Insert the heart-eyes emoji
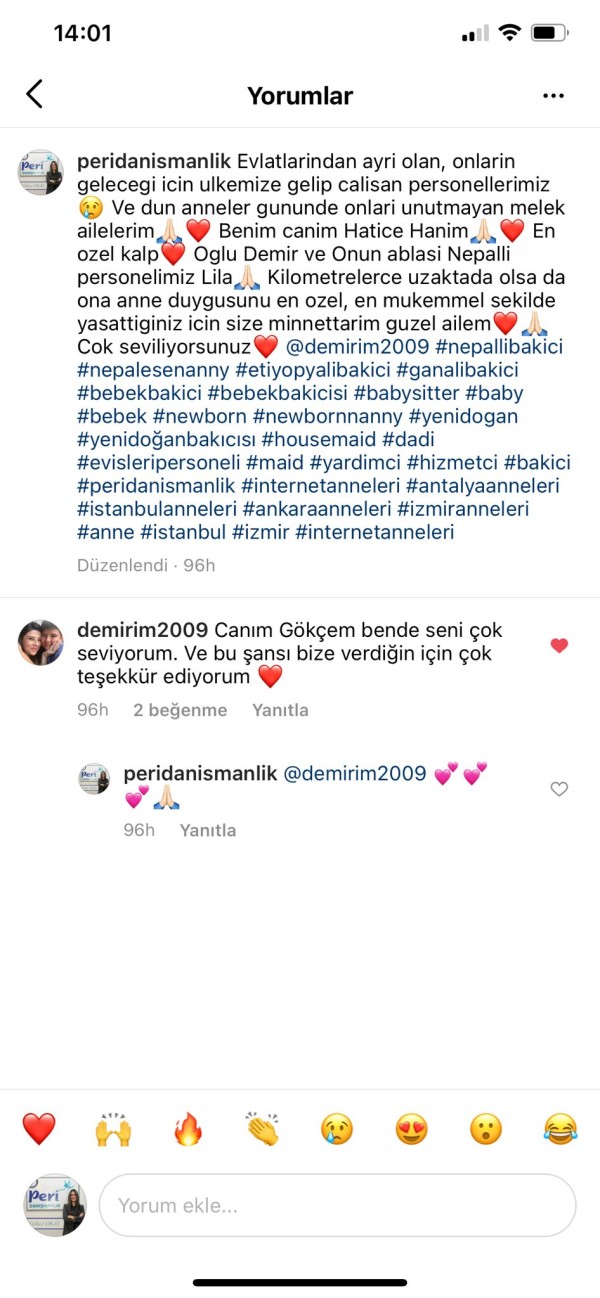The image size is (600, 1298). tap(411, 1129)
